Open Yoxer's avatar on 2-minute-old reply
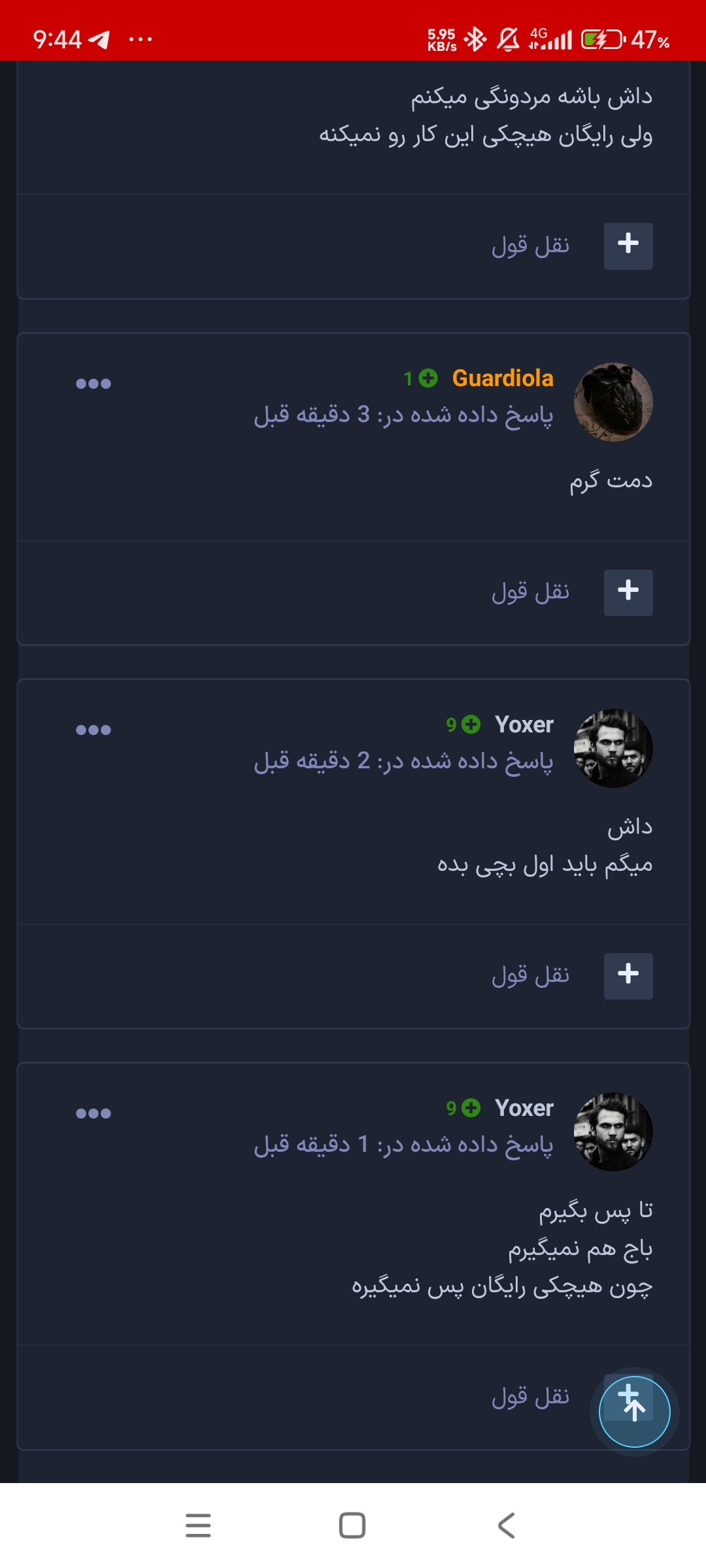This screenshot has height=1568, width=706. 613,748
